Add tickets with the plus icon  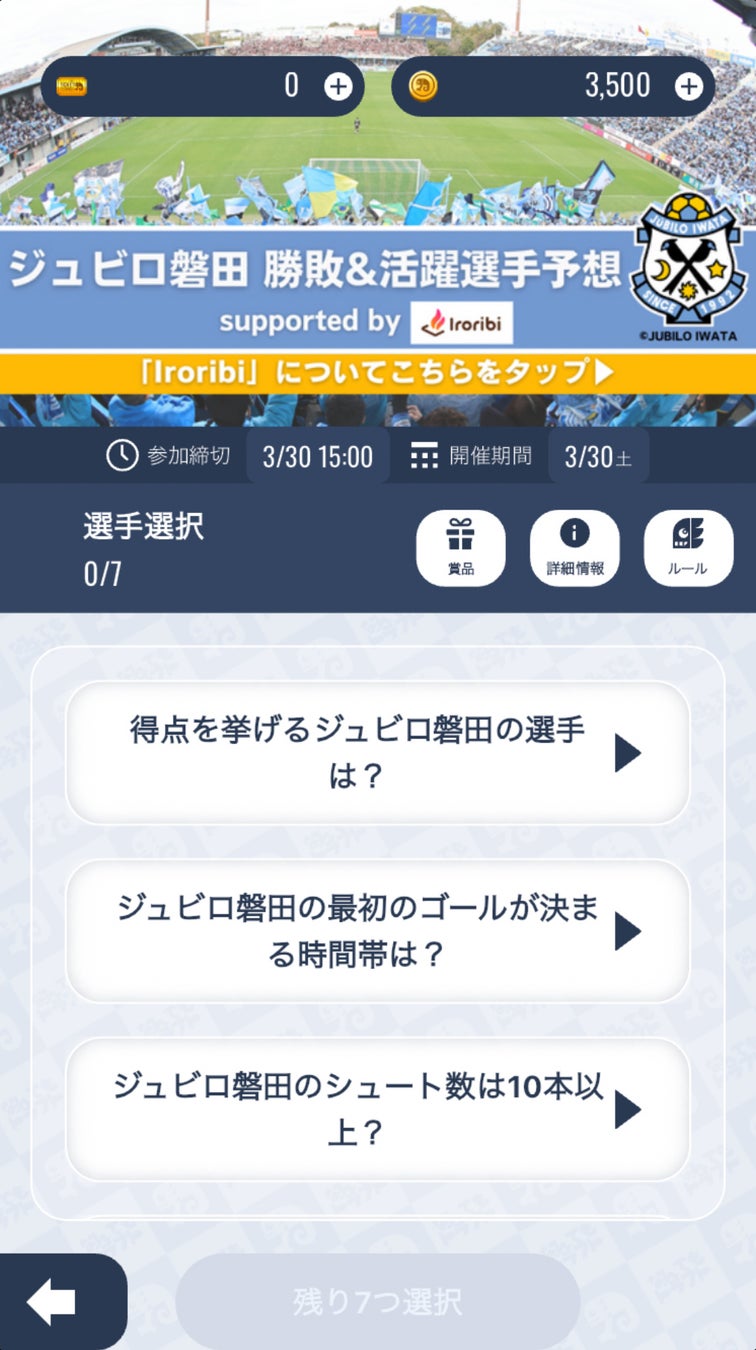[x=338, y=87]
